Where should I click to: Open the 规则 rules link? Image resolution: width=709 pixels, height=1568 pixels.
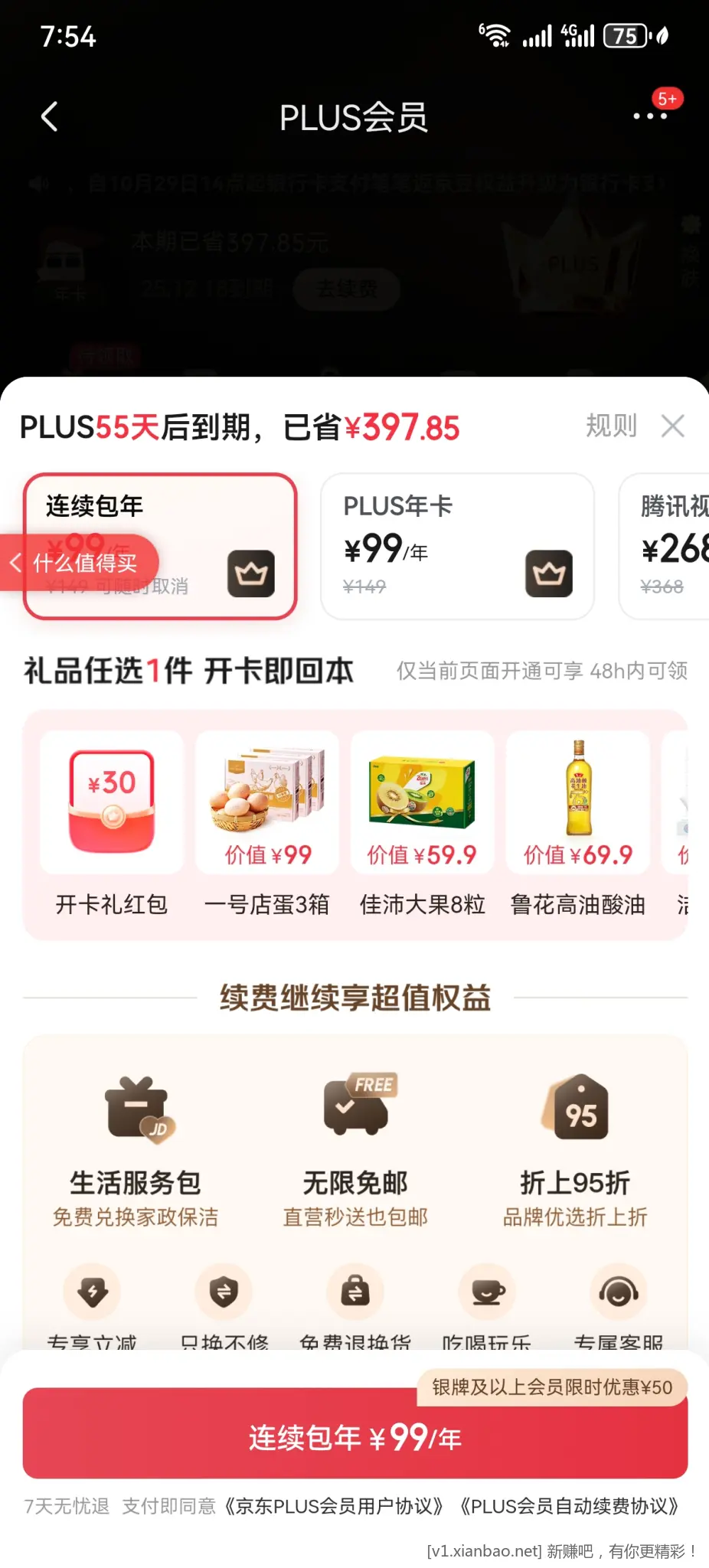pyautogui.click(x=611, y=426)
